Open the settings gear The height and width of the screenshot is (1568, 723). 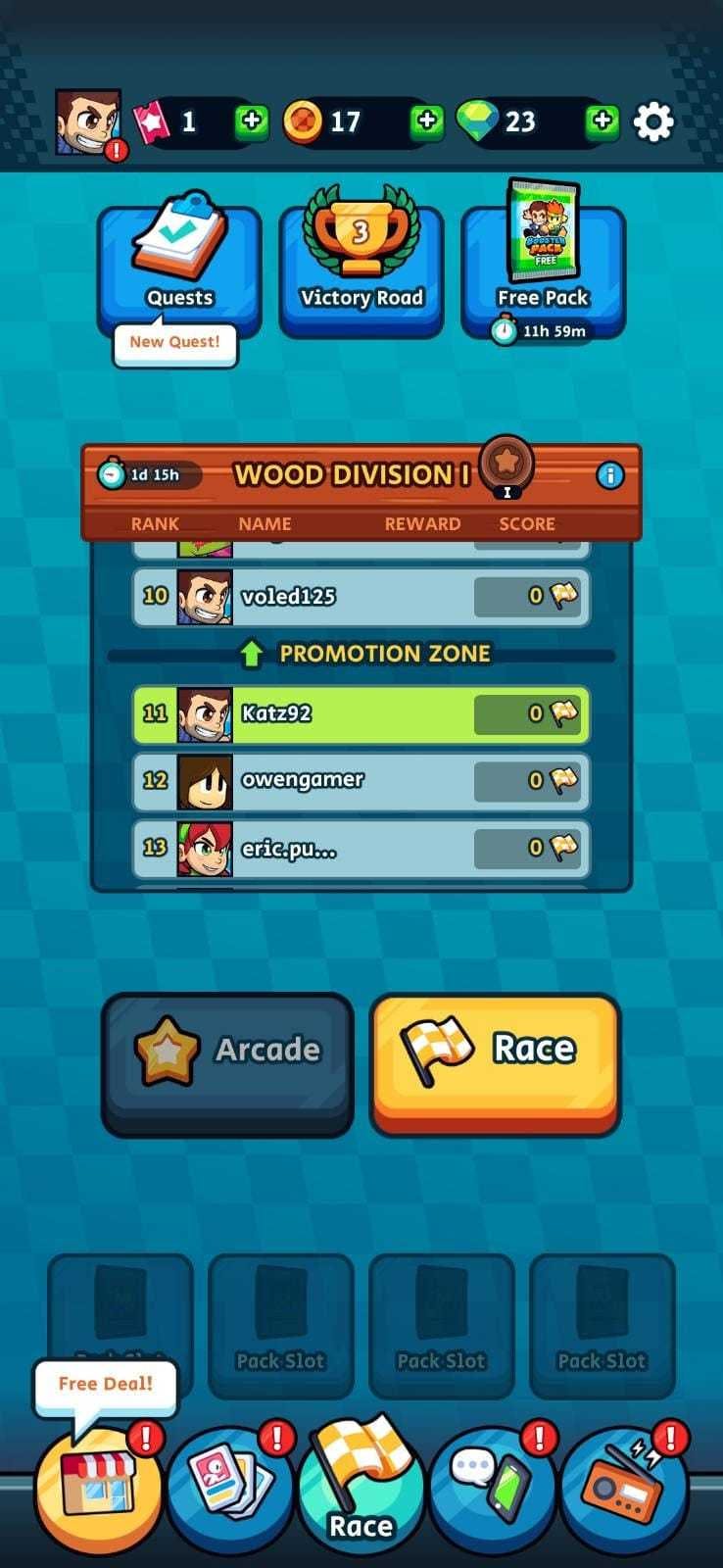click(653, 122)
